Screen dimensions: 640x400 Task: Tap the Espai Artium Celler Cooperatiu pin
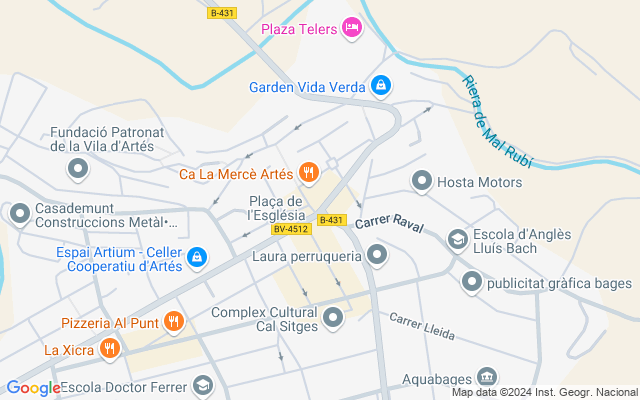pos(198,258)
